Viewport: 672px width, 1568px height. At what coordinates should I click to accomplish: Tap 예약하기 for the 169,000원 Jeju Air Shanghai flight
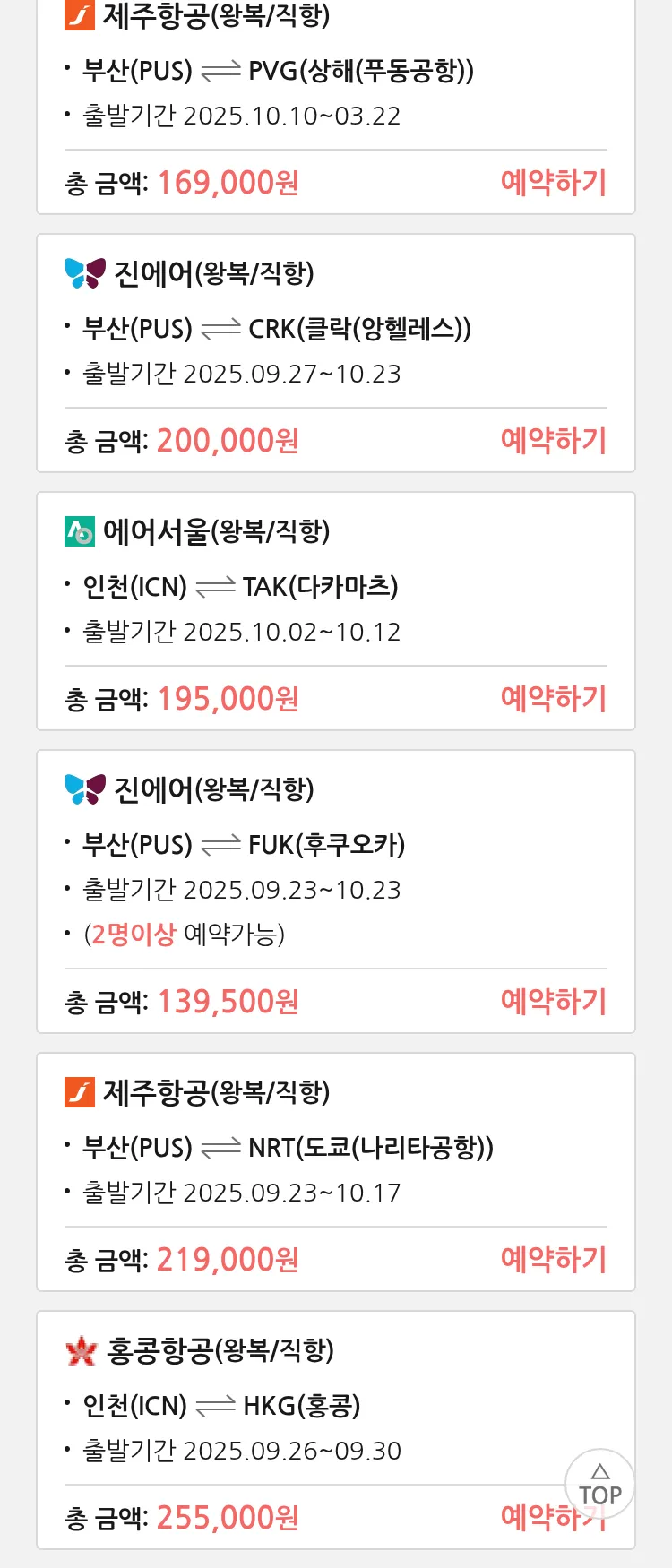[x=553, y=183]
